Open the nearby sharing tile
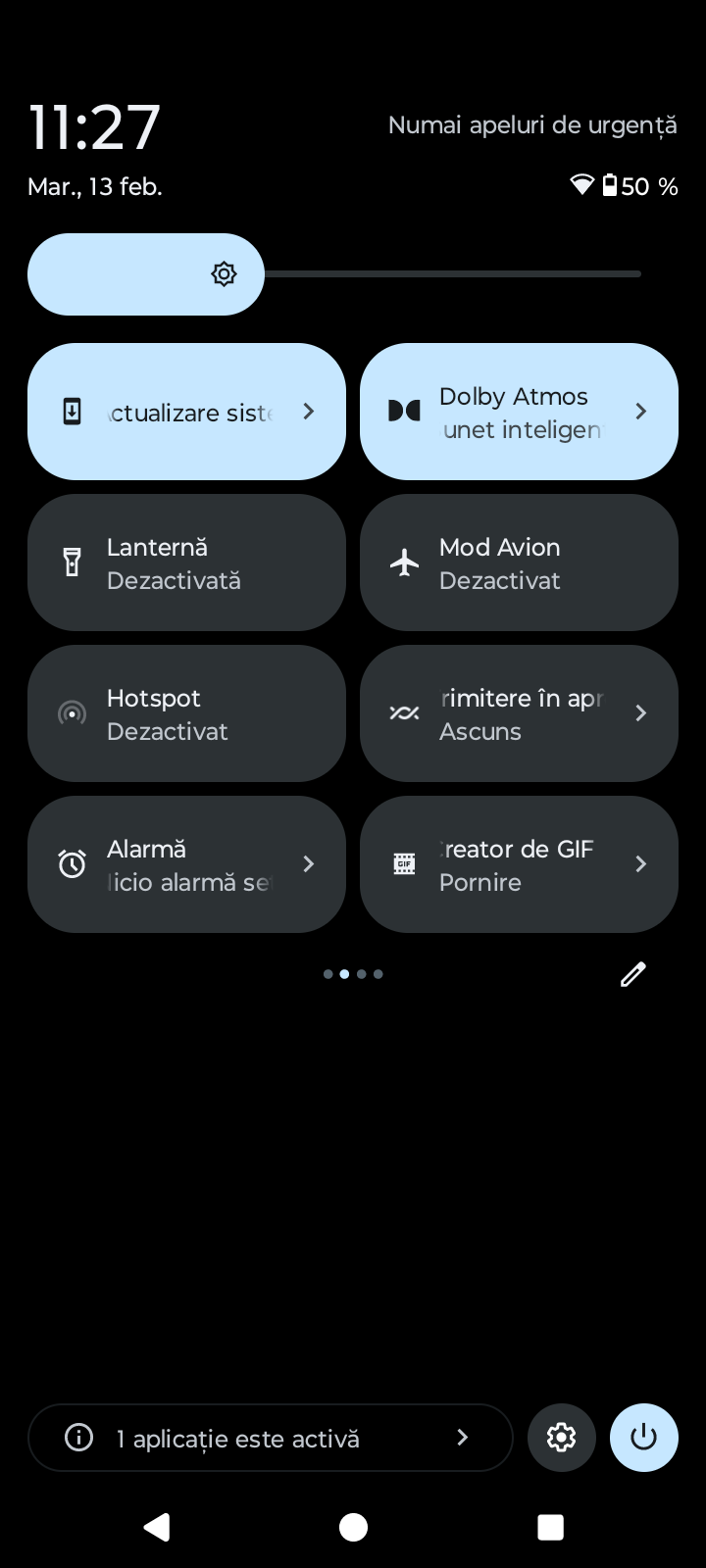The width and height of the screenshot is (706, 1568). (x=519, y=713)
